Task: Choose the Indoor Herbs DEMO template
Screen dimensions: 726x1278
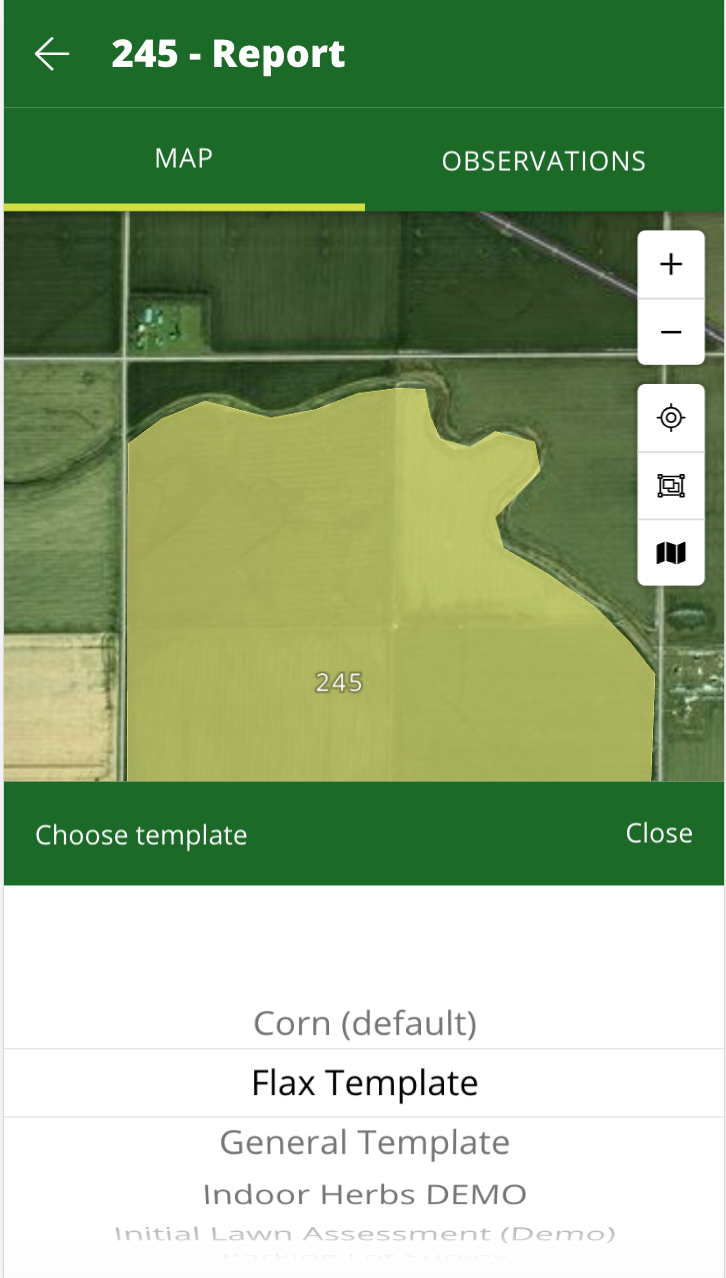Action: (x=365, y=1194)
